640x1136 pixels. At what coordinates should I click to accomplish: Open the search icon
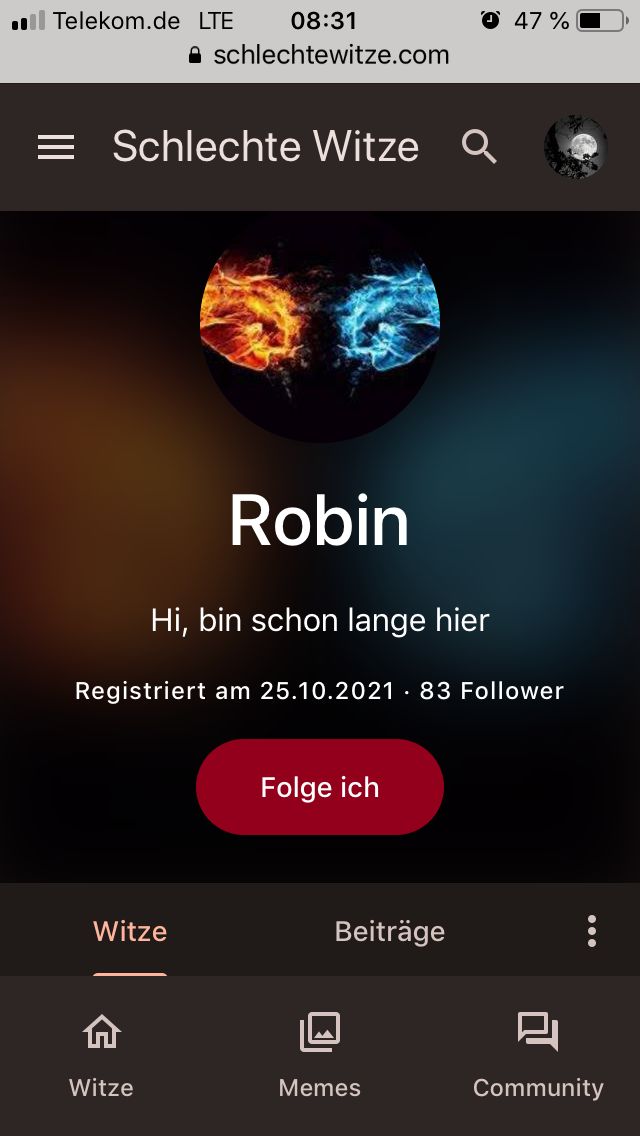click(x=479, y=147)
